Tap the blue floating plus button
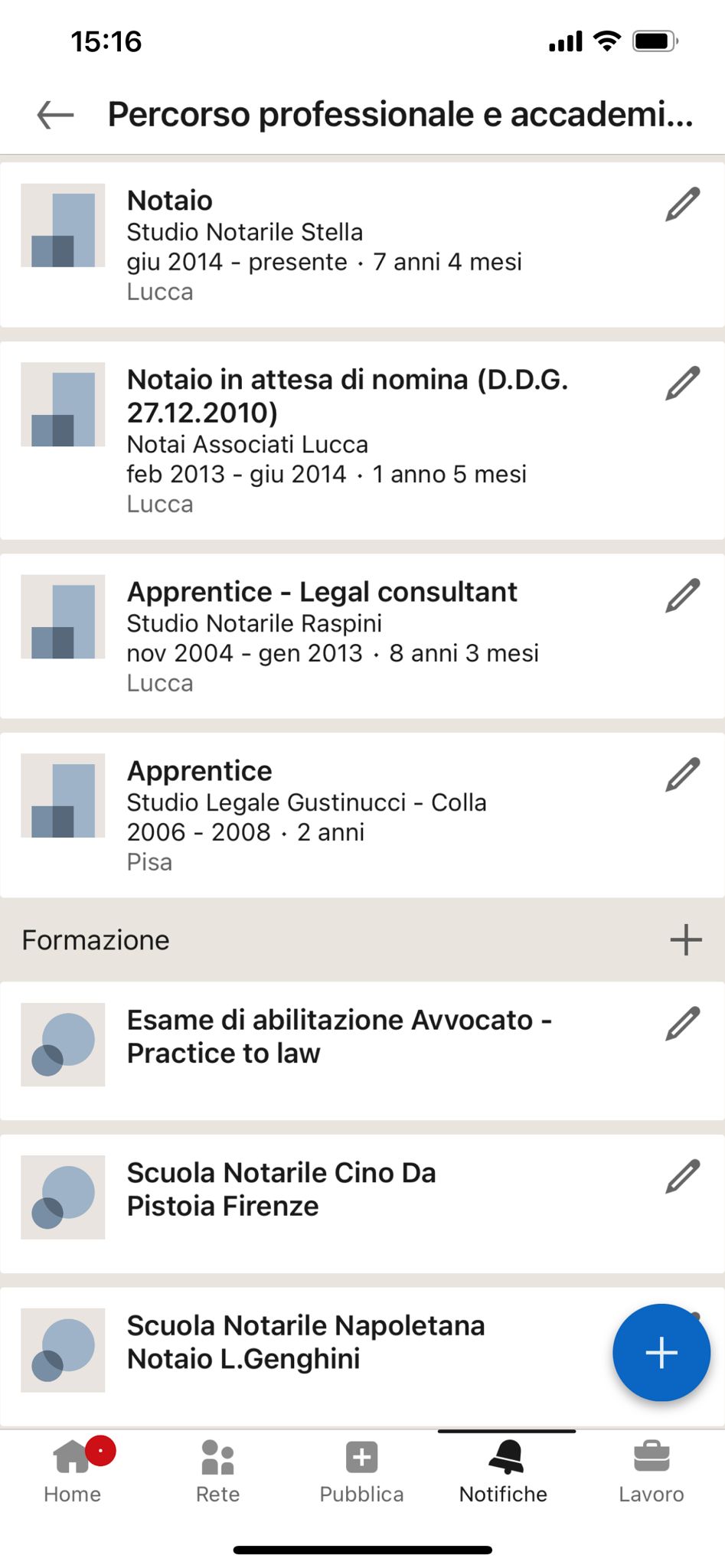725x1568 pixels. click(661, 1353)
